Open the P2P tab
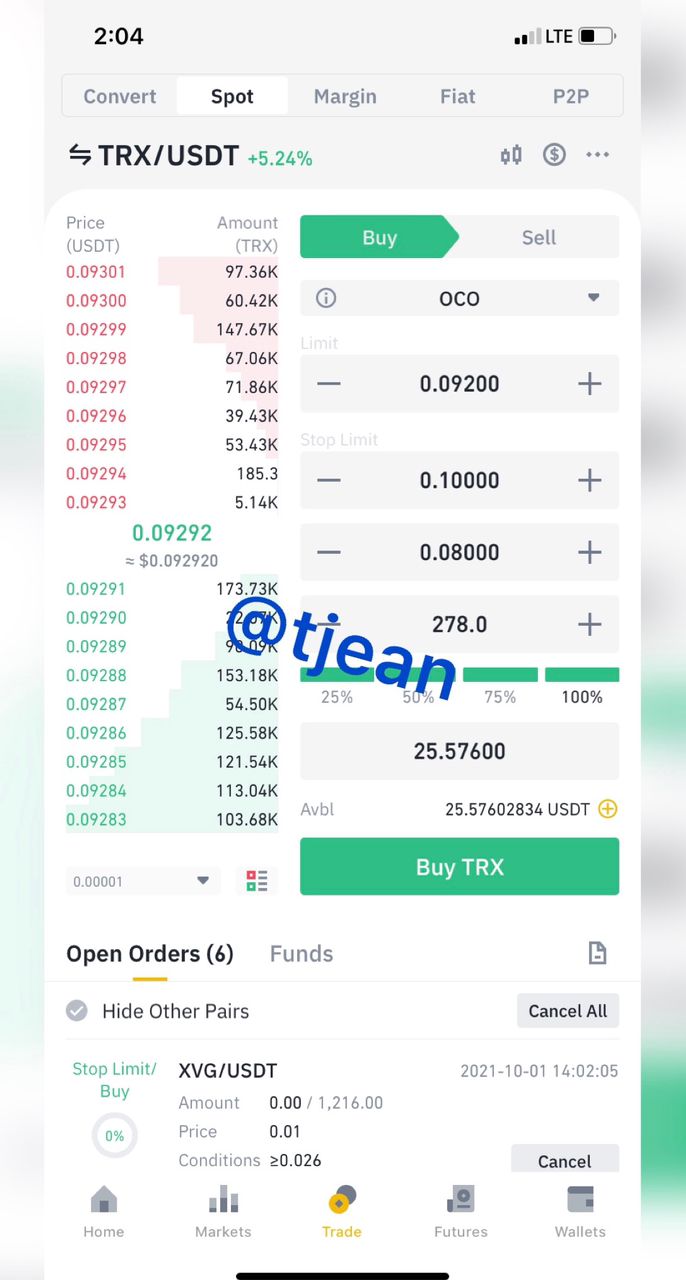The width and height of the screenshot is (686, 1280). tap(571, 97)
